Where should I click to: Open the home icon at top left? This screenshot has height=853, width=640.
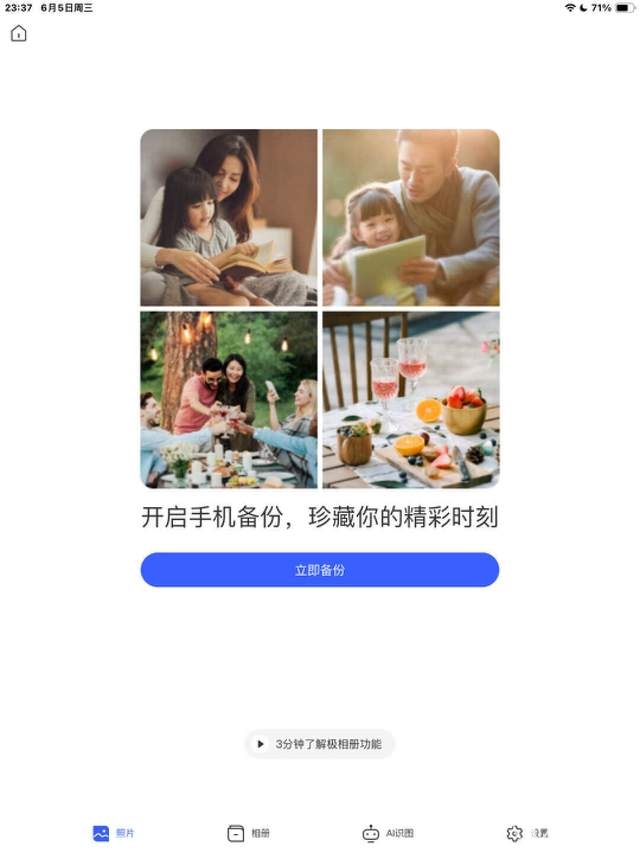point(18,34)
